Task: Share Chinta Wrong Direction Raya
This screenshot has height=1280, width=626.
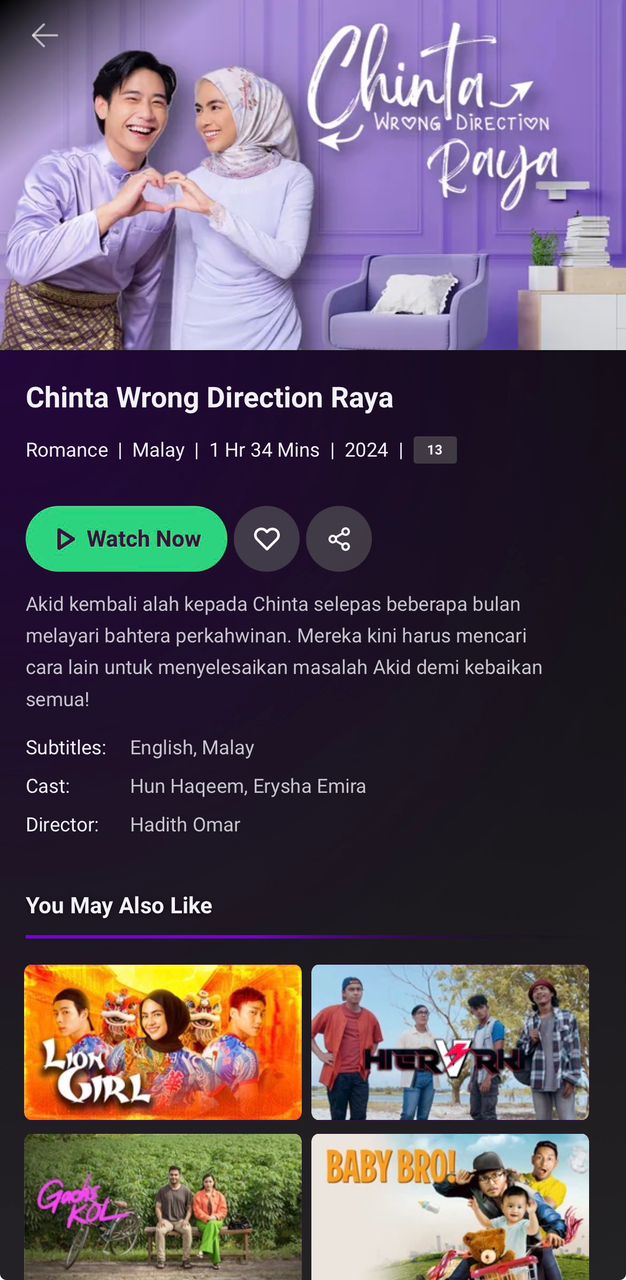Action: tap(339, 539)
